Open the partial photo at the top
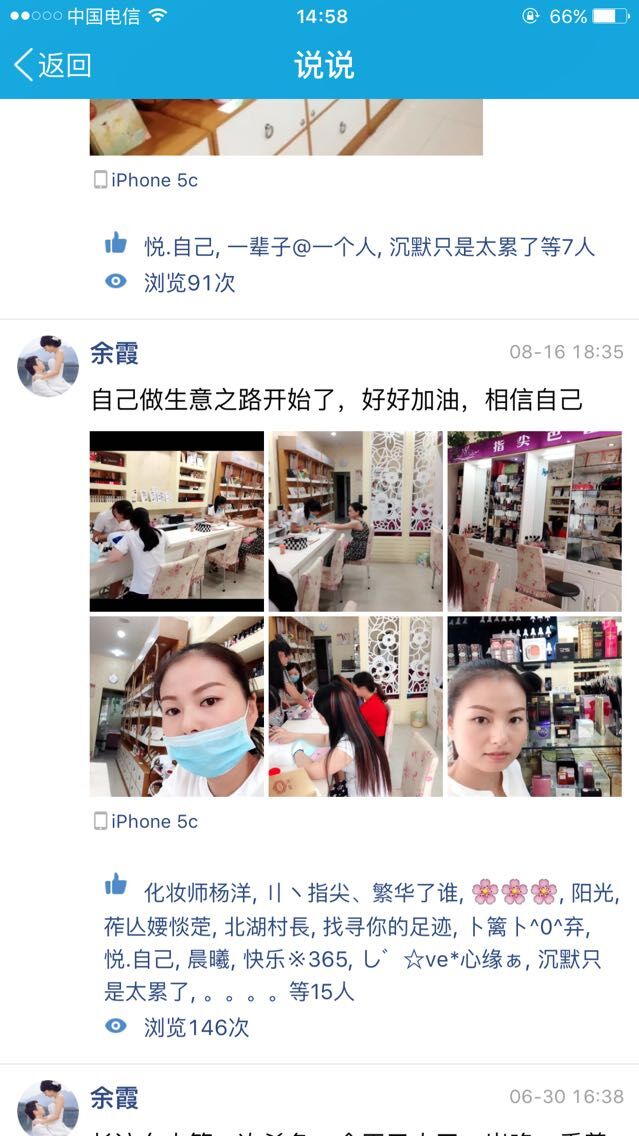639x1136 pixels. (x=286, y=127)
